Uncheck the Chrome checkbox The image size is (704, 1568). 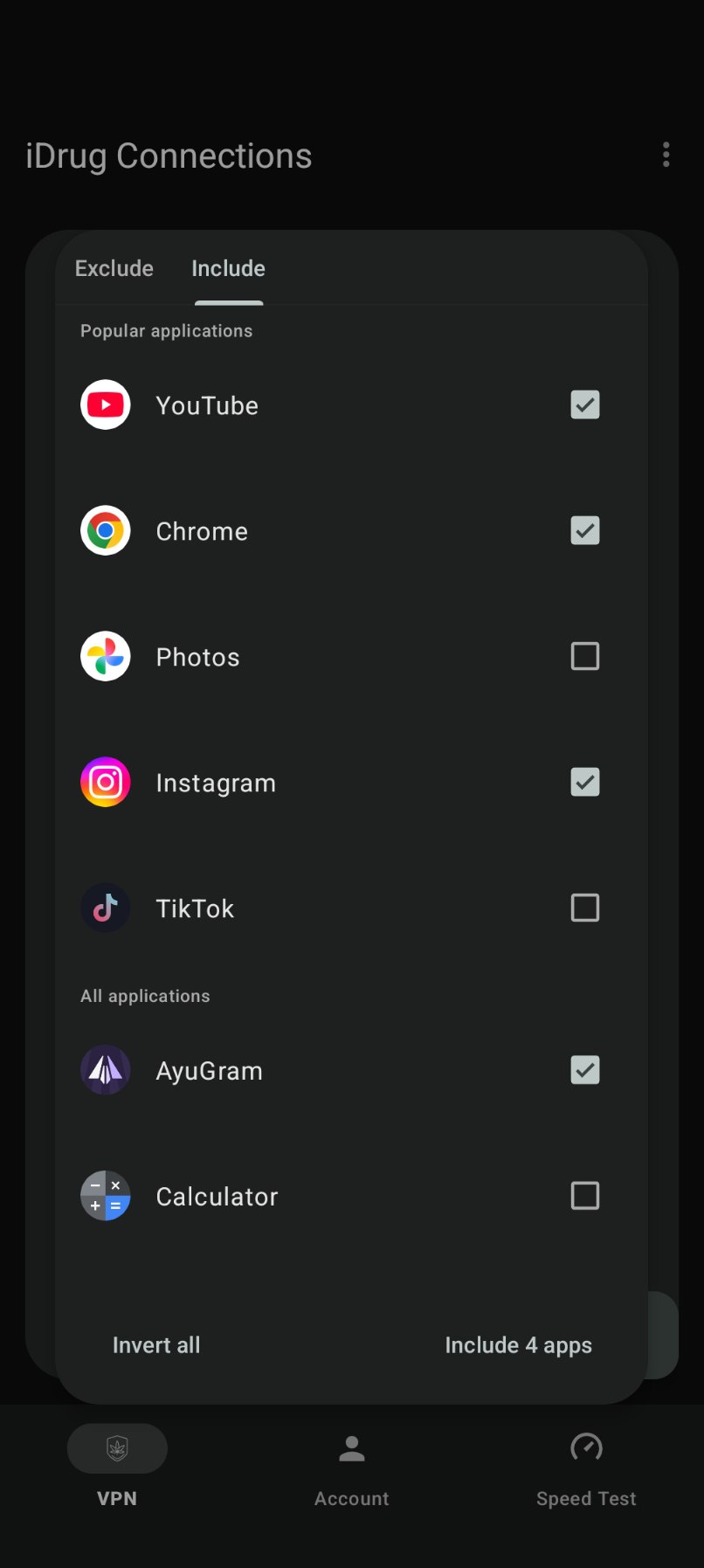click(584, 531)
